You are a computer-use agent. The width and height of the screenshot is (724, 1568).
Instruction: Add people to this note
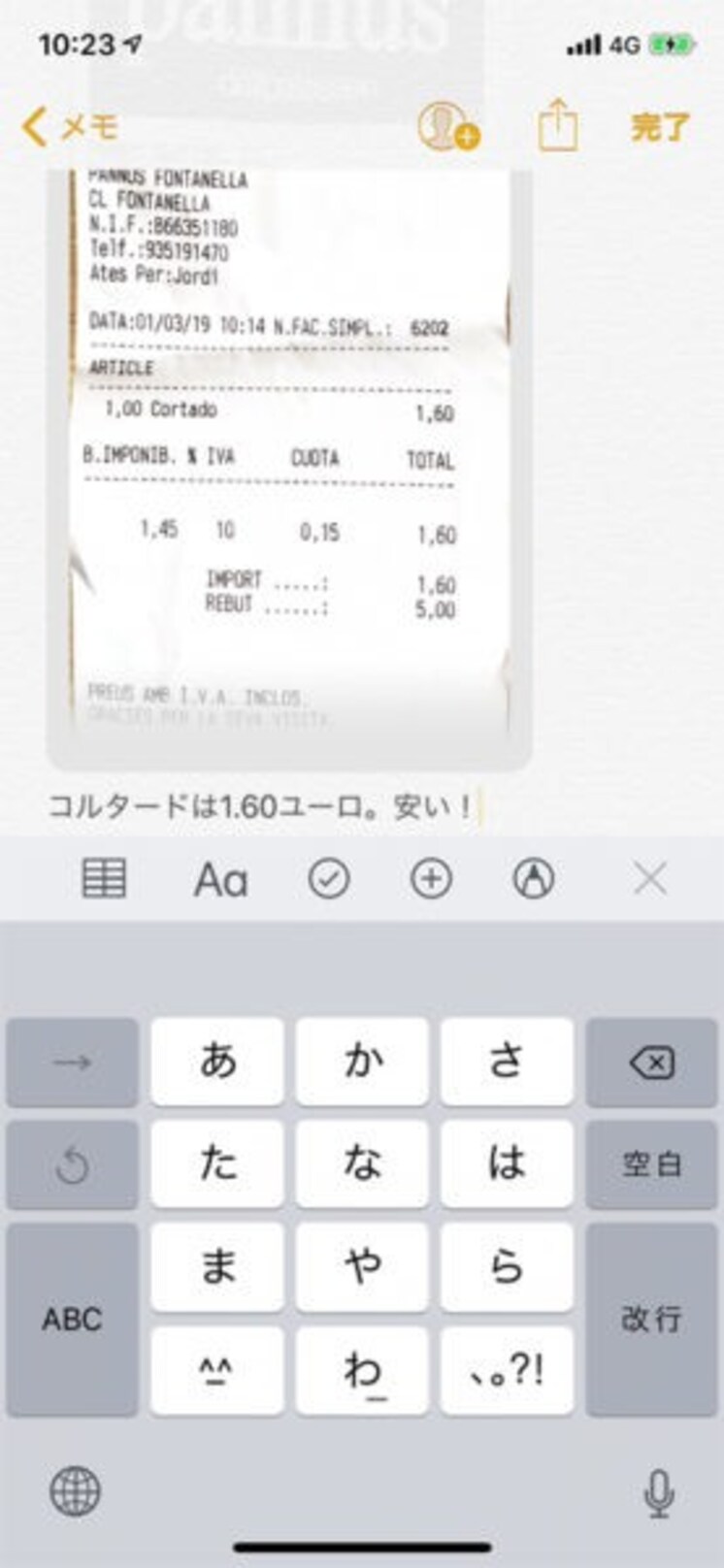click(447, 127)
